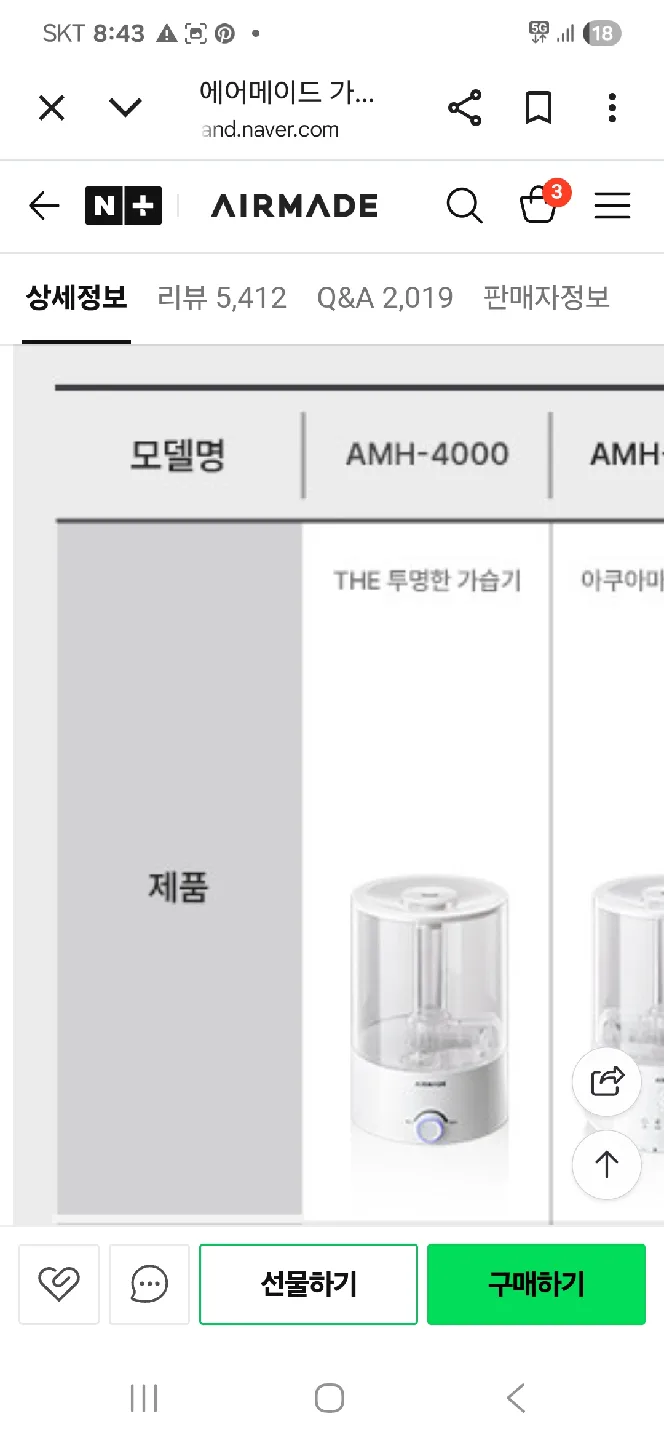The height and width of the screenshot is (1440, 664).
Task: Switch to the 판매자정보 tab
Action: point(546,298)
